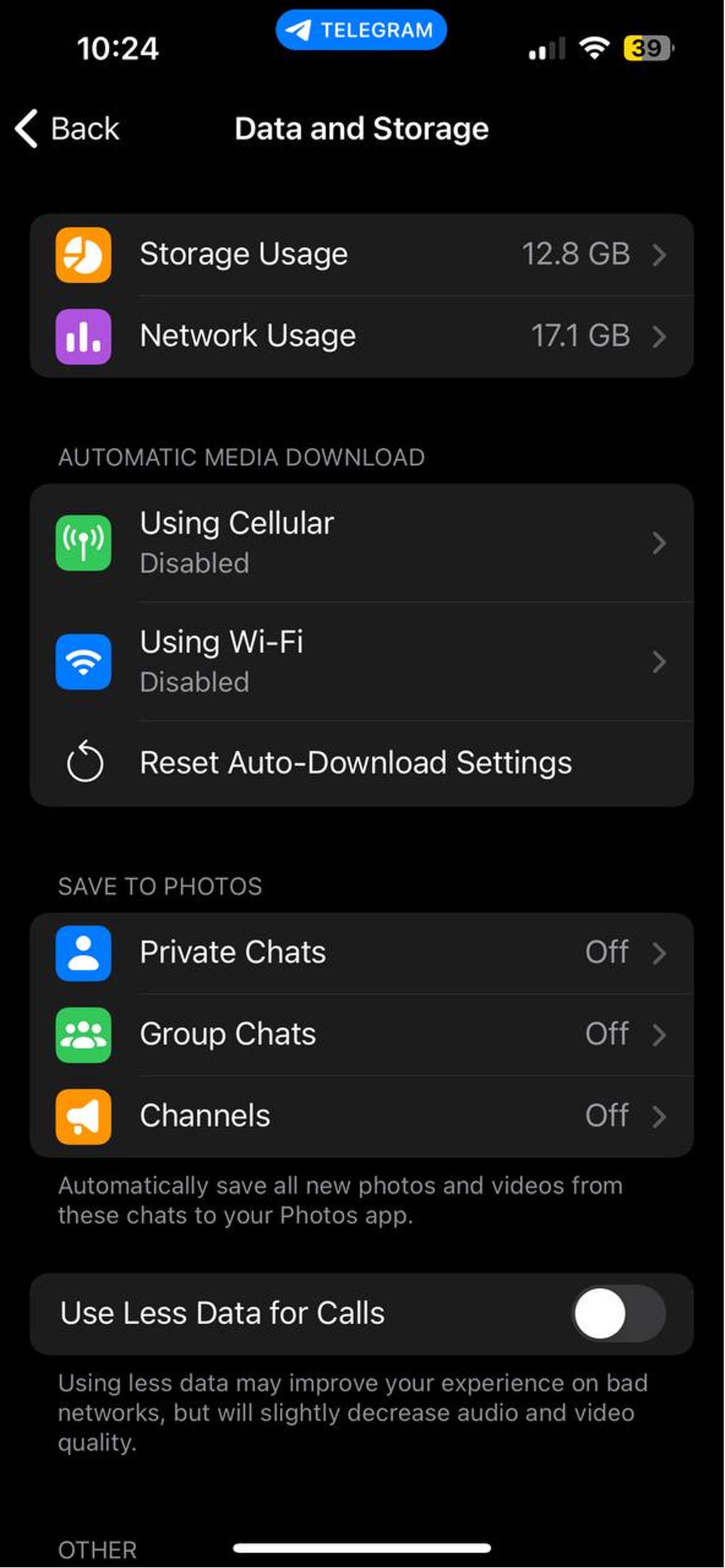Click the purple Network Usage bar chart icon
This screenshot has width=725, height=1568.
pos(83,336)
